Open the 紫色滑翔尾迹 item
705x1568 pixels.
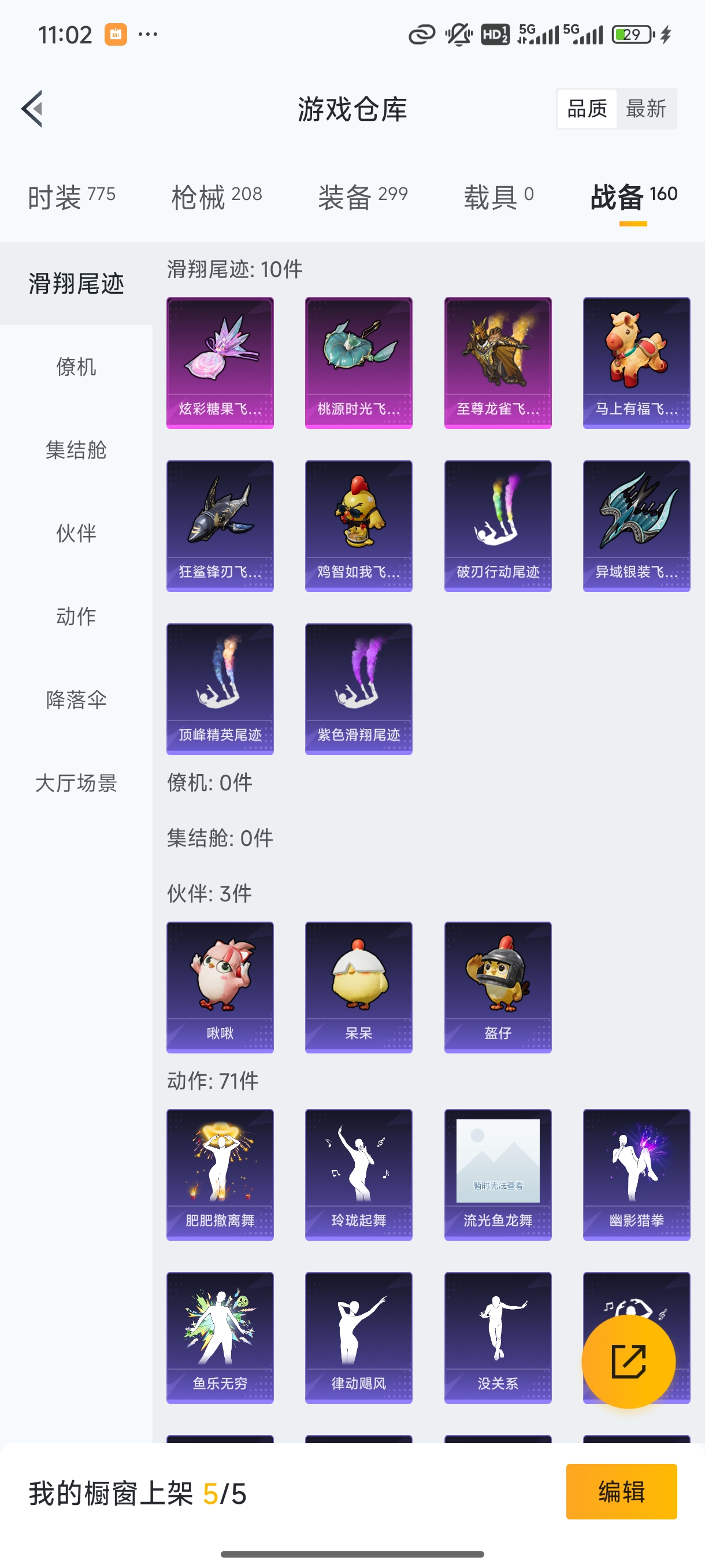(358, 688)
